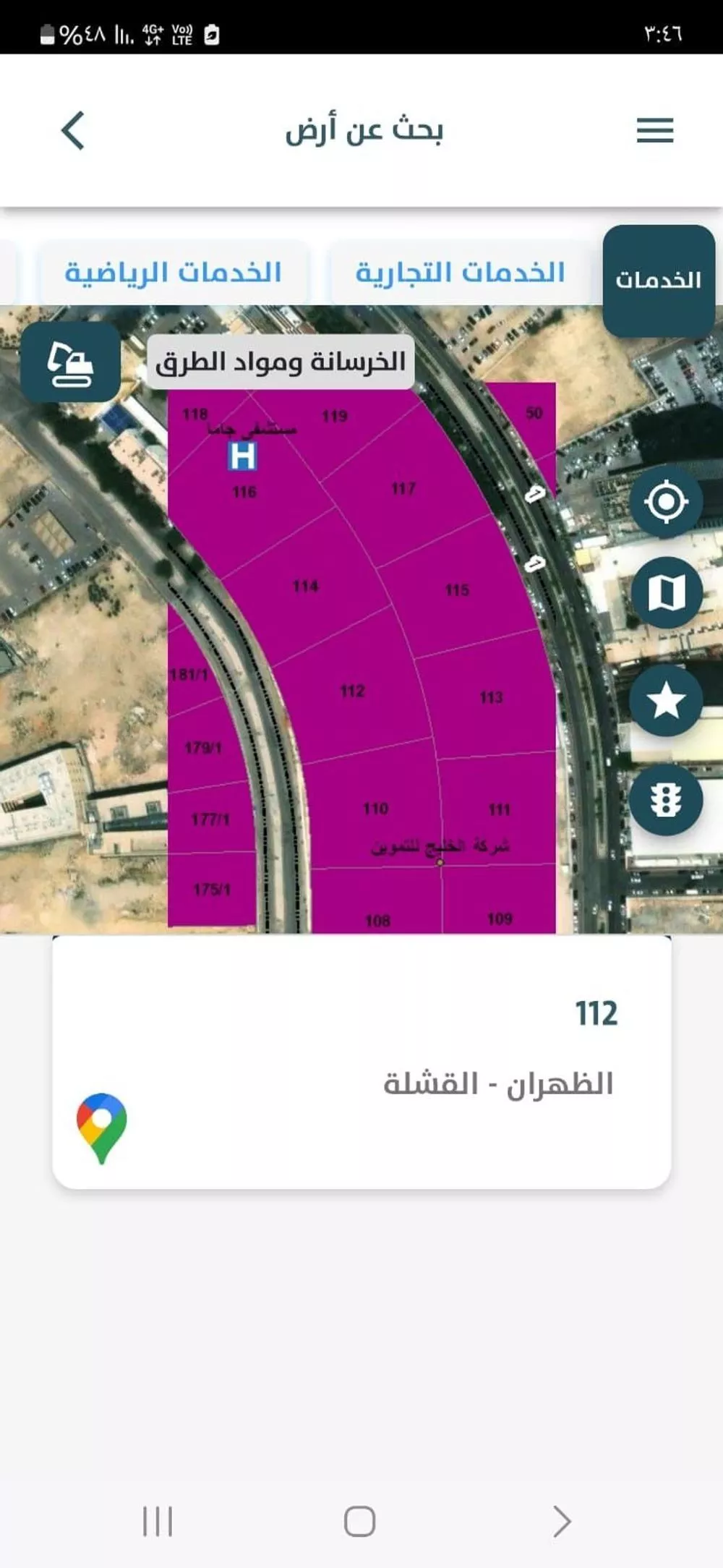Add plot to favorites star

666,700
